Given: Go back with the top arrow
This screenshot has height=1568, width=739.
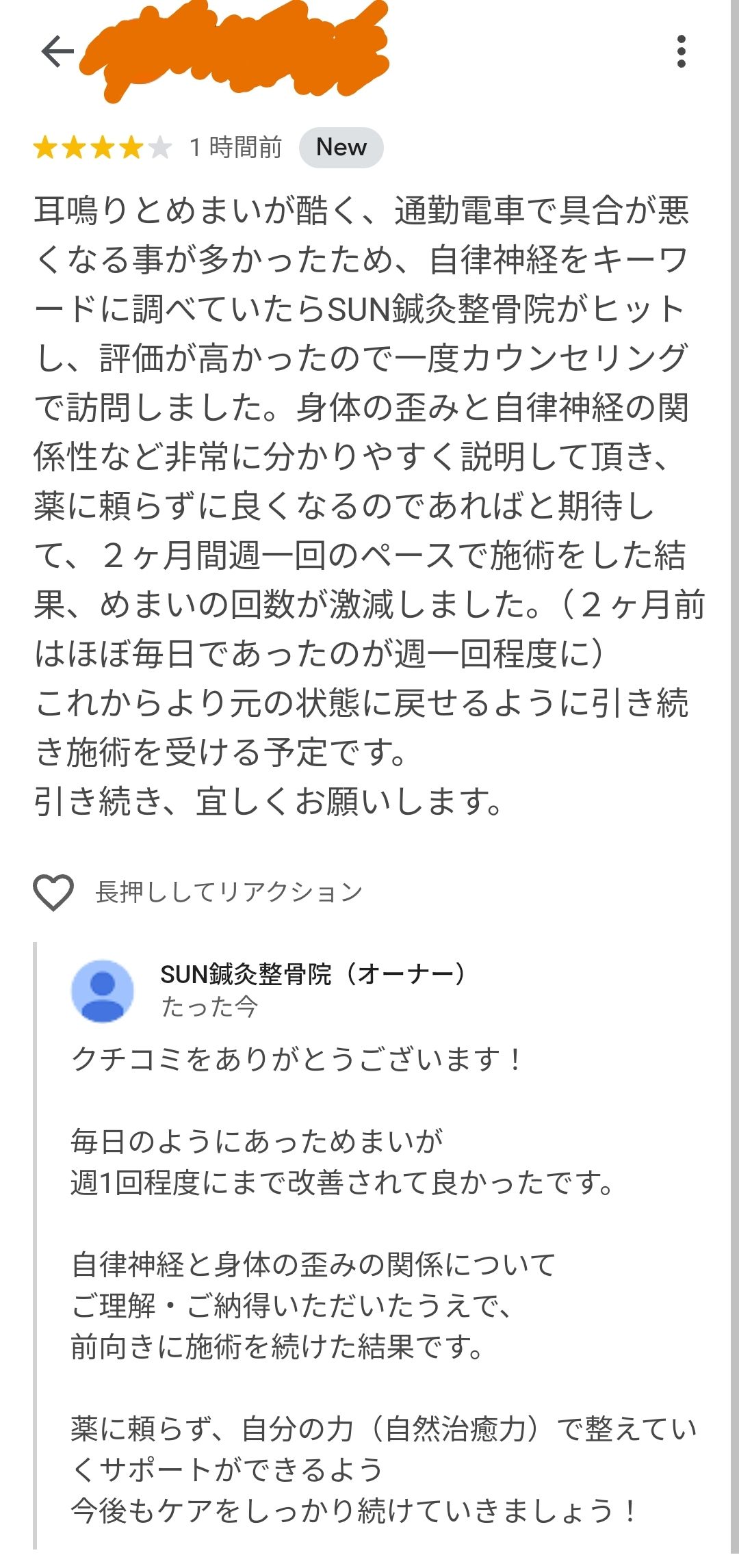Looking at the screenshot, I should (x=57, y=51).
